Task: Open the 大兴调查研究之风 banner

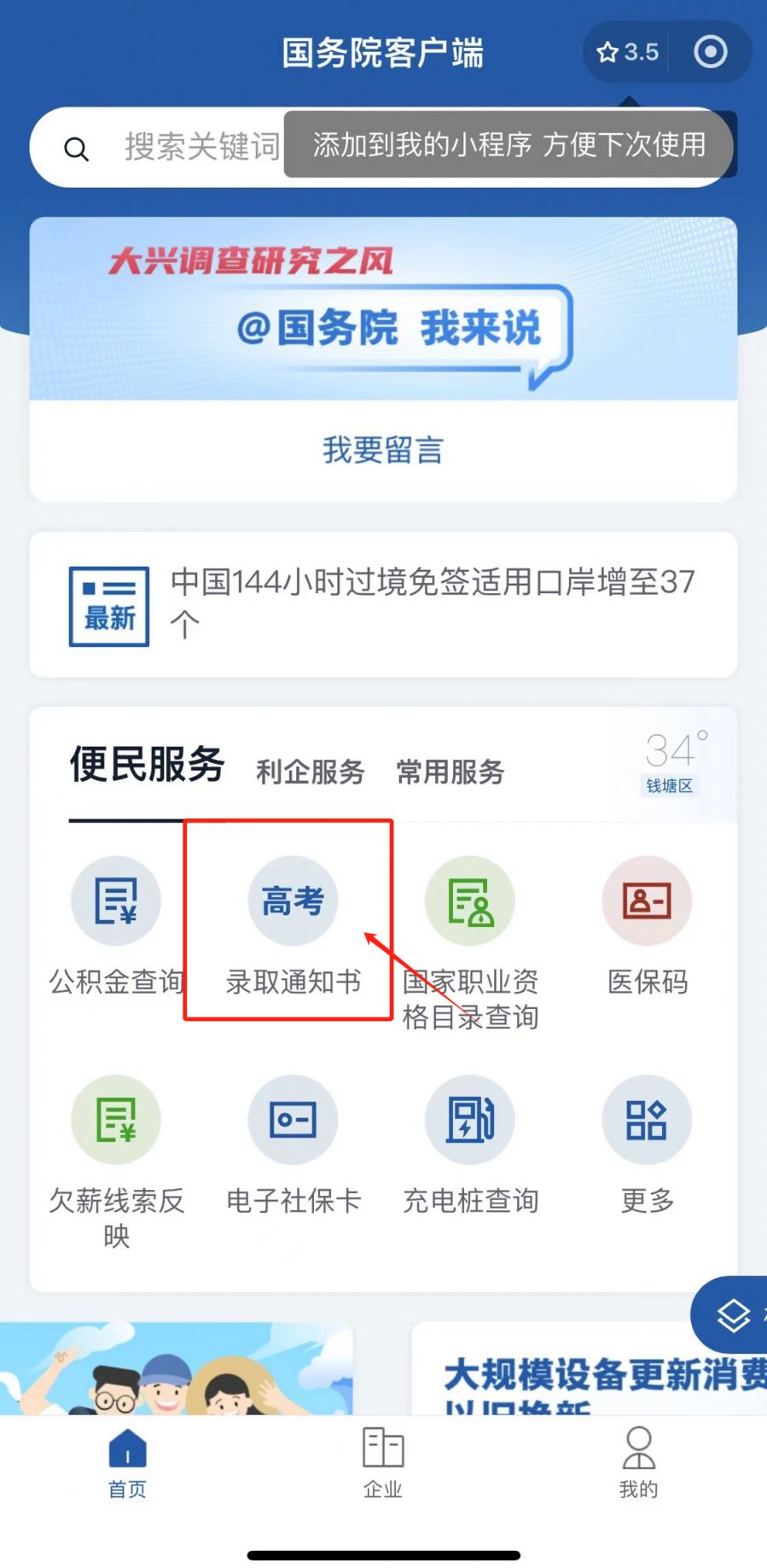Action: coord(383,309)
